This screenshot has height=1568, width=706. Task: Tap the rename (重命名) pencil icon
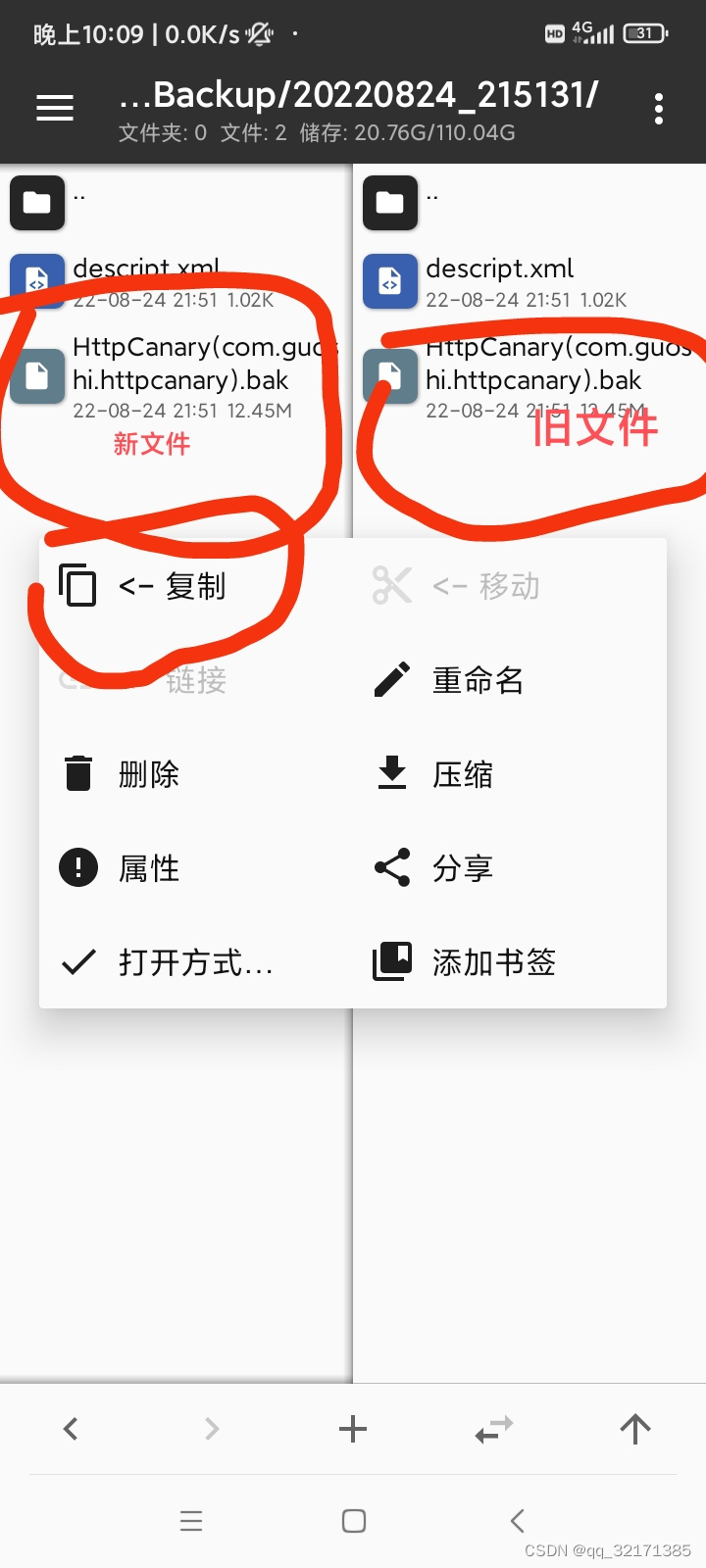click(x=391, y=679)
